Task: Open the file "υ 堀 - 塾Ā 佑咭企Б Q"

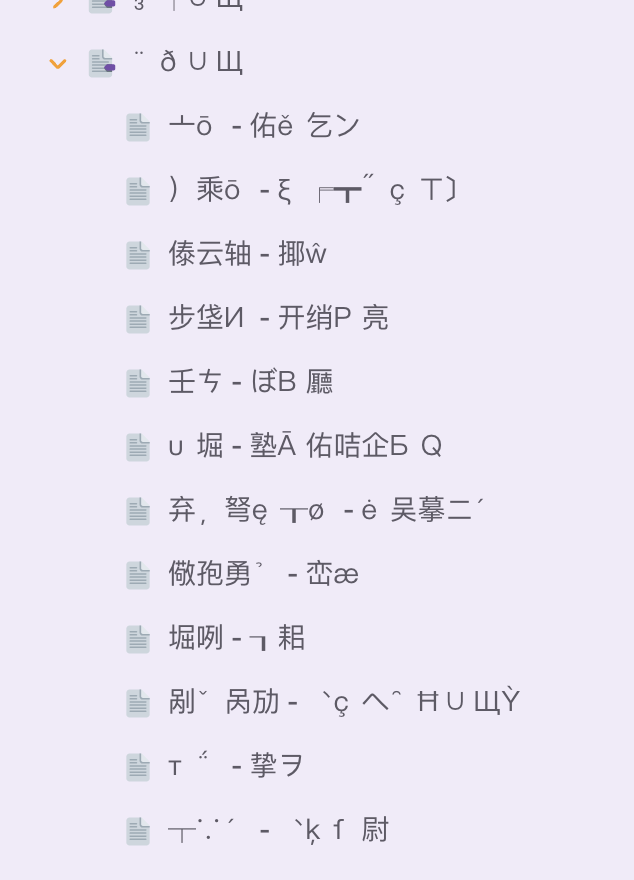Action: click(304, 446)
